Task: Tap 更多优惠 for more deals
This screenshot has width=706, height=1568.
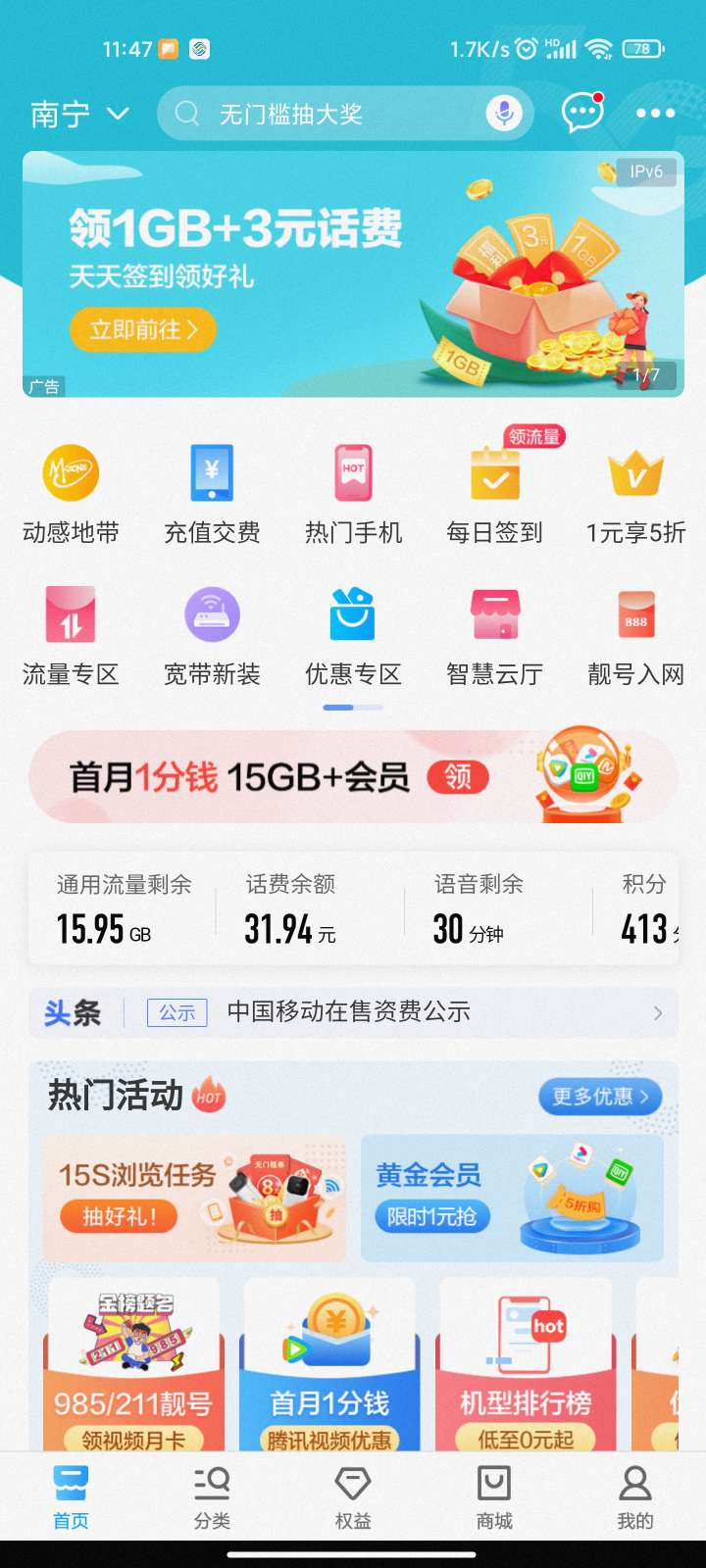Action: [x=599, y=1097]
